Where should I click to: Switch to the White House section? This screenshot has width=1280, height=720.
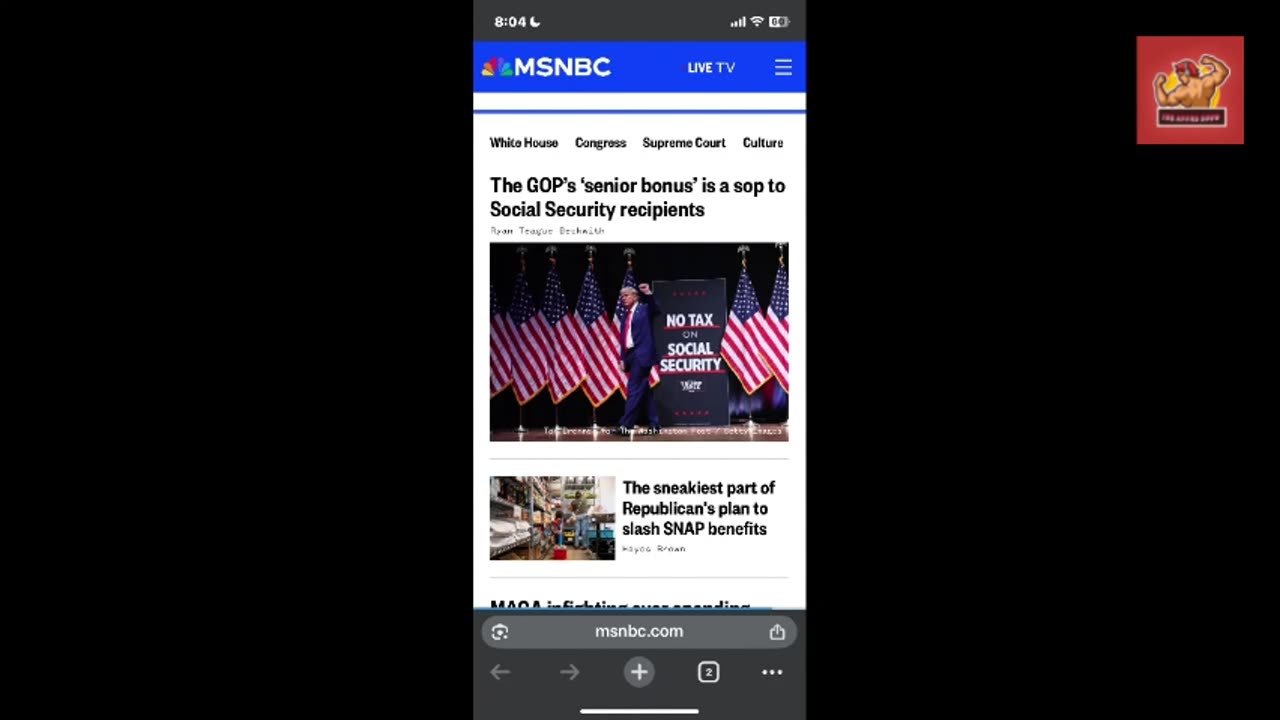click(524, 143)
